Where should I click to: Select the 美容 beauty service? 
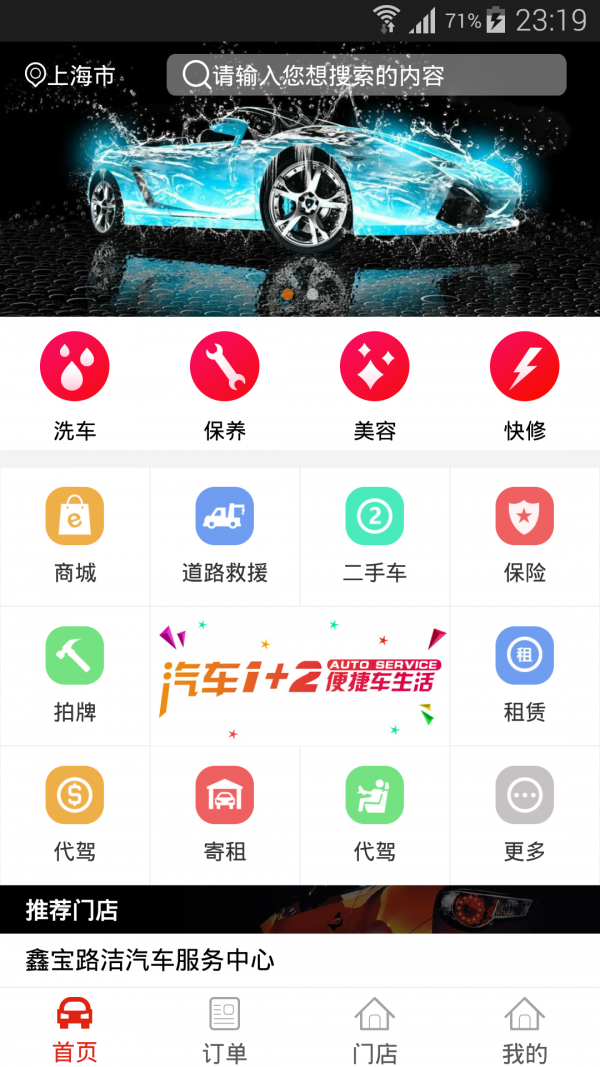click(375, 385)
